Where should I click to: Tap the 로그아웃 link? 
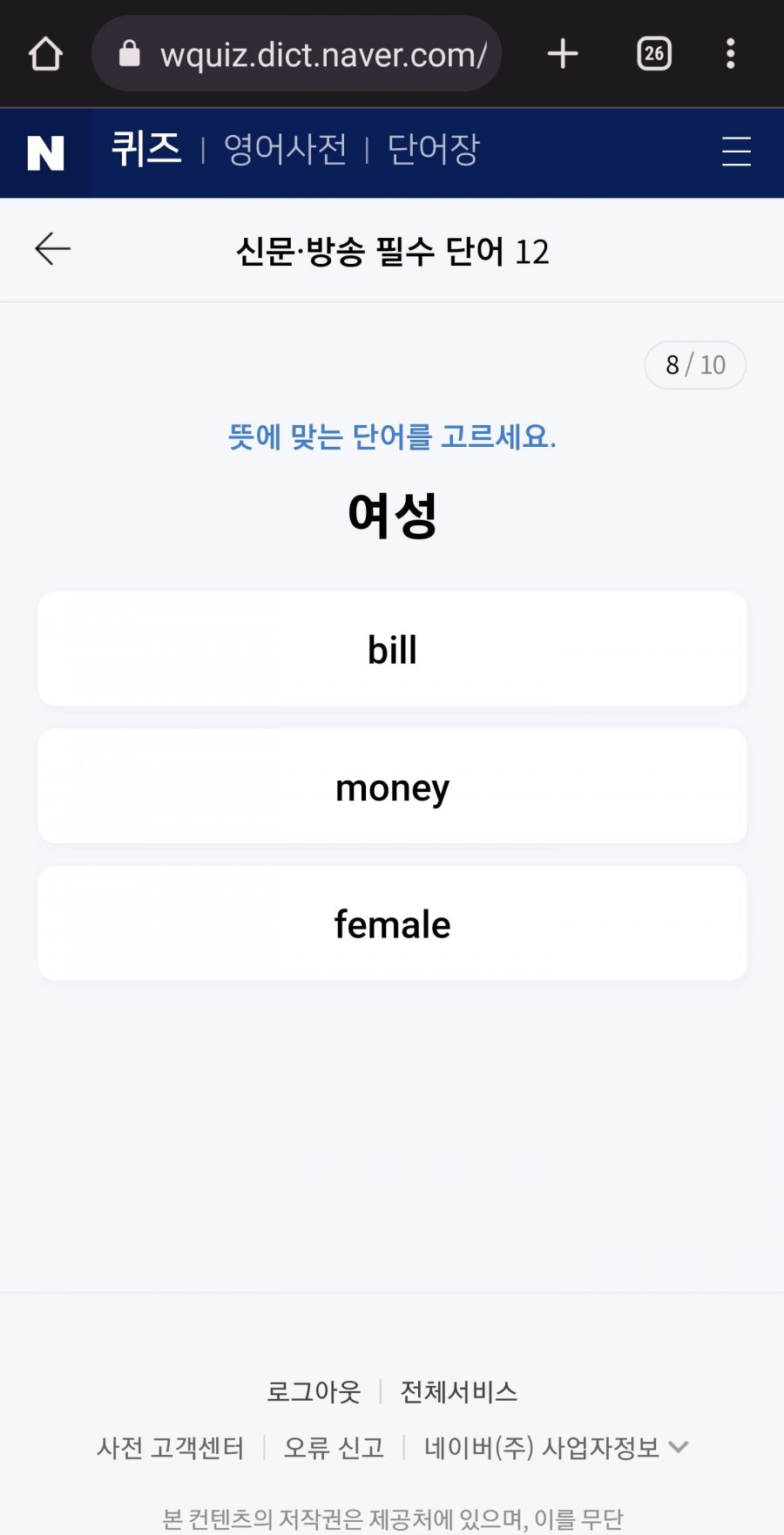tap(314, 1391)
